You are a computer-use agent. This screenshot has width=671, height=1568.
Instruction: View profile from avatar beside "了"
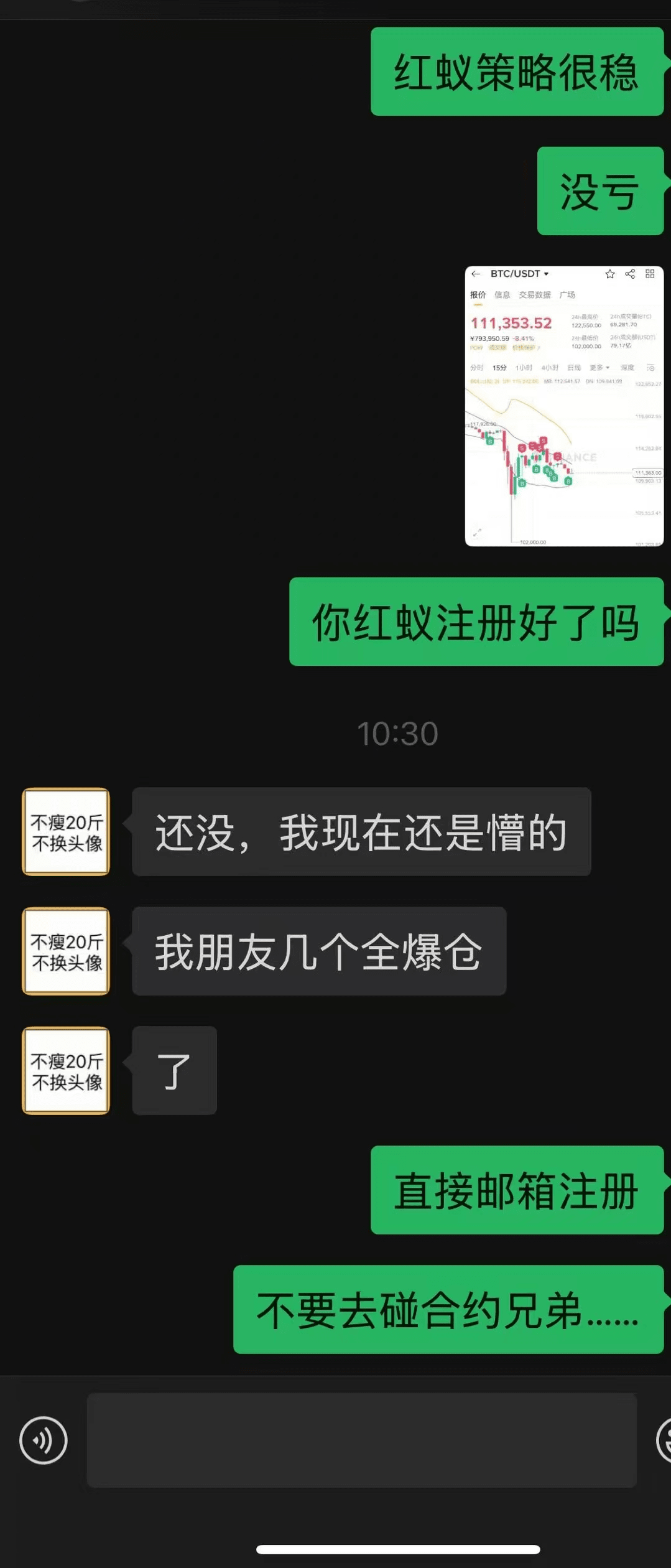point(66,1070)
